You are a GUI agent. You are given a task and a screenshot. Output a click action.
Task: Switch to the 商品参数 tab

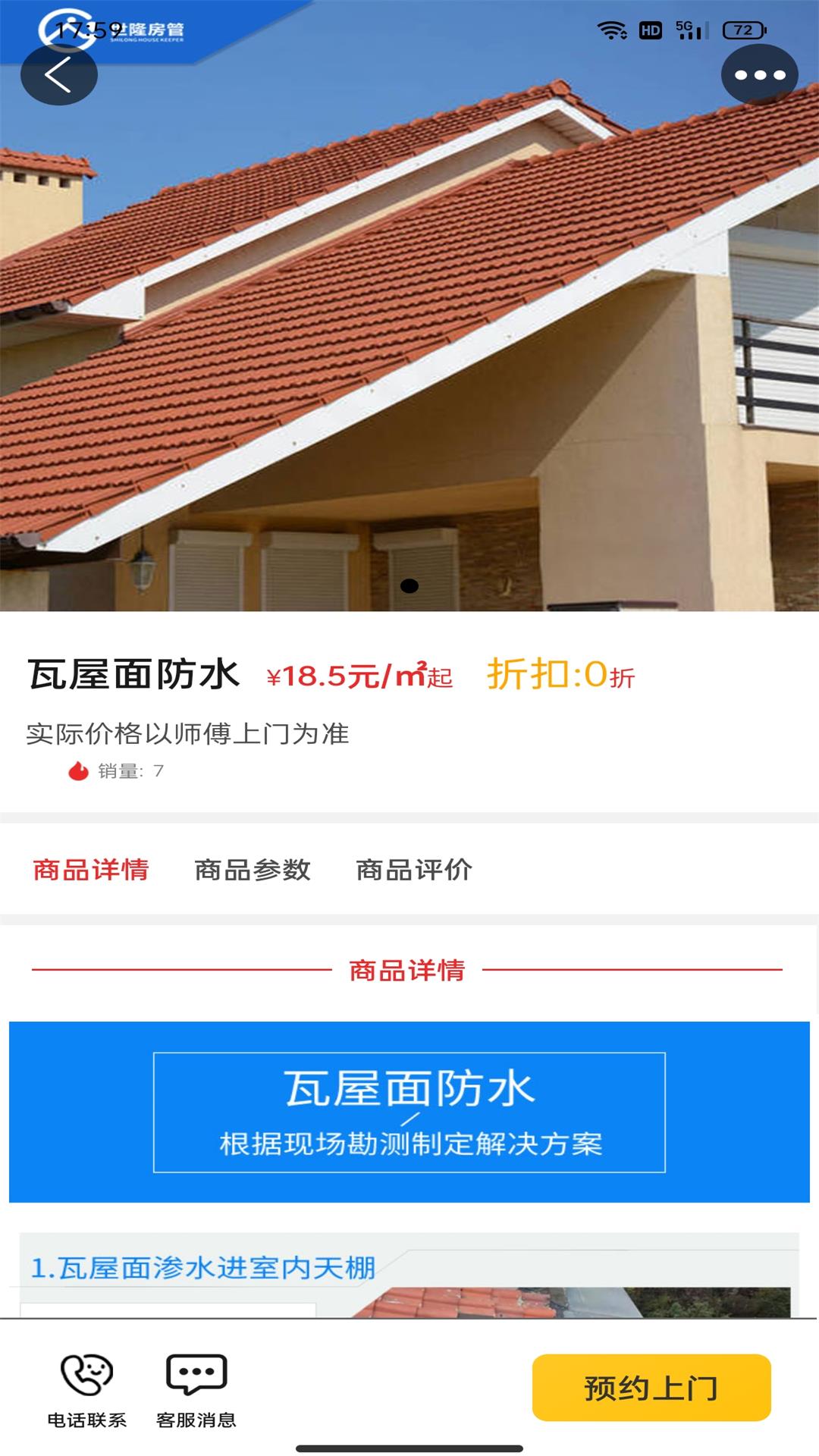point(253,870)
